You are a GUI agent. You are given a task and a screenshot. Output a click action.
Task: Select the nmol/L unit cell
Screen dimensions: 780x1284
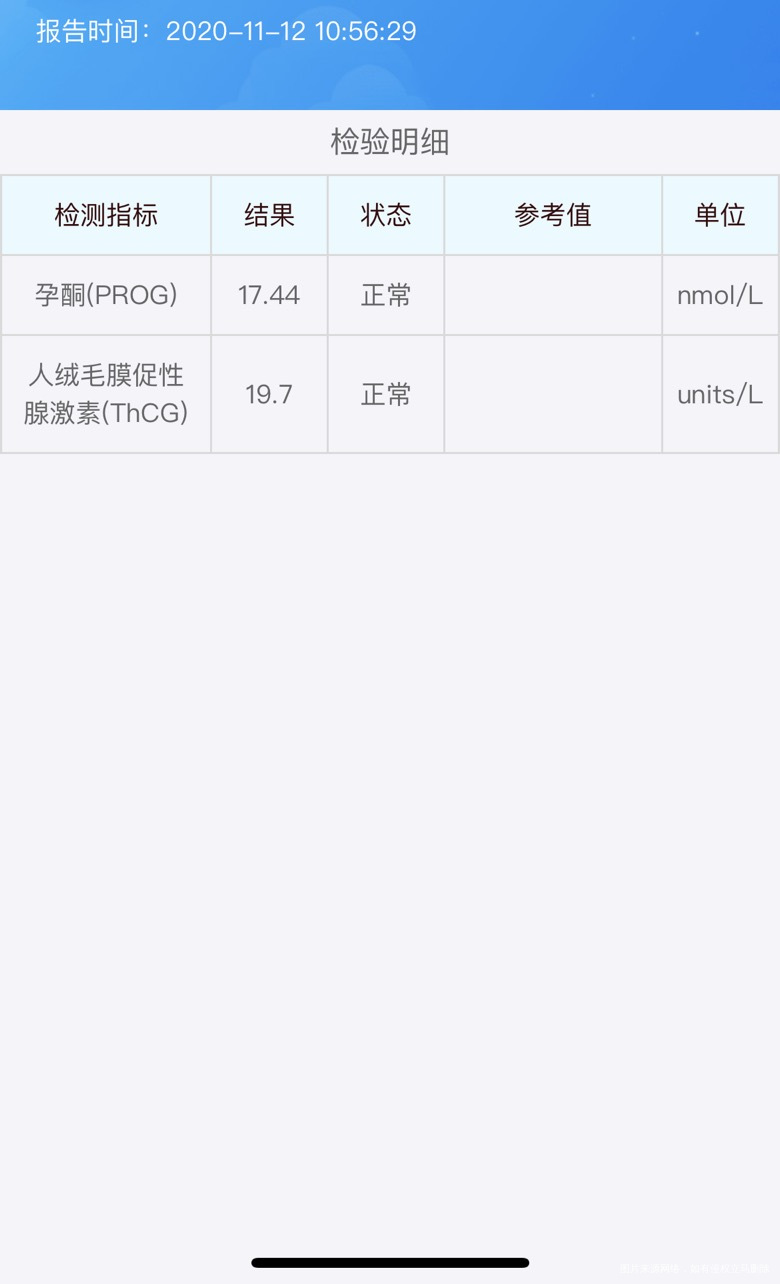click(720, 295)
